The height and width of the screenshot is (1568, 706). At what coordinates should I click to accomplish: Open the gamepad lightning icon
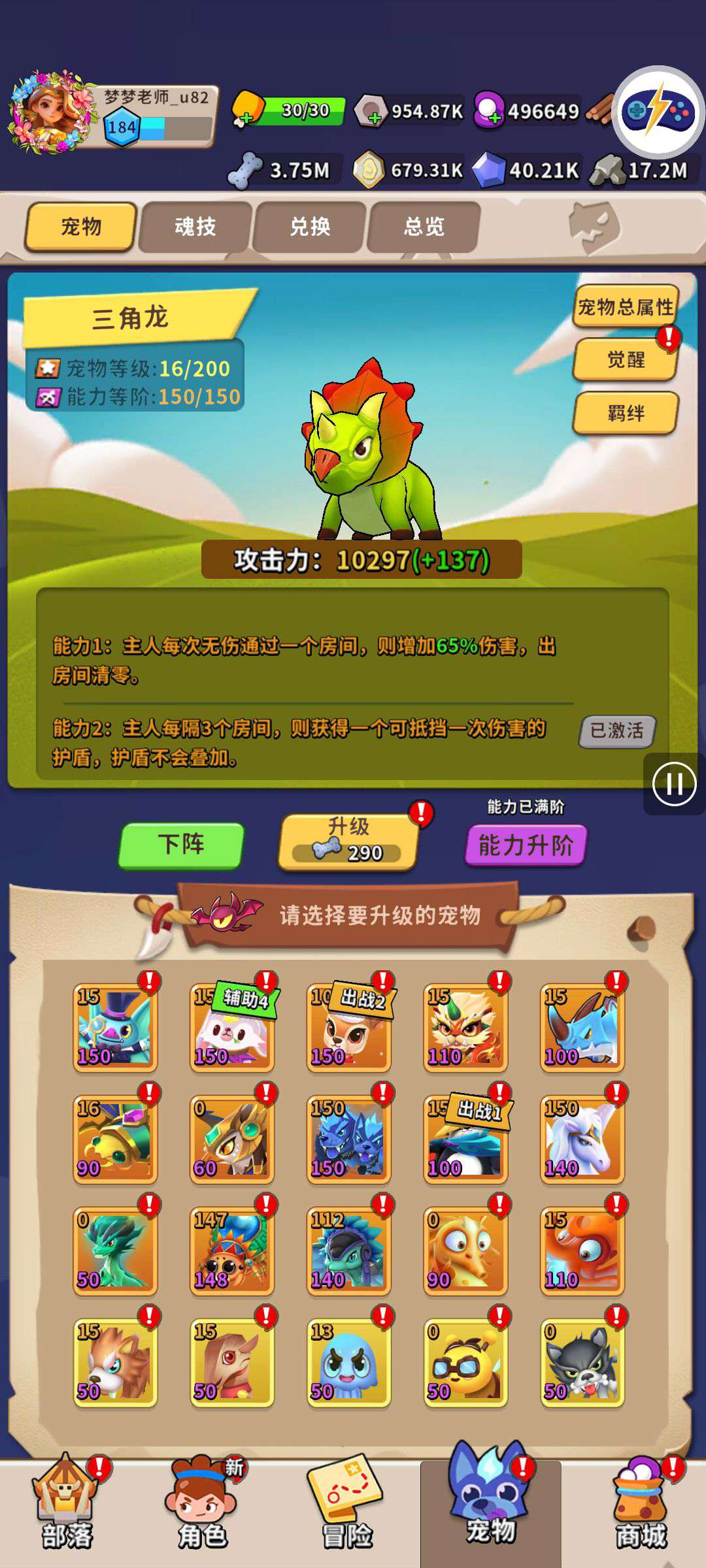coord(658,112)
